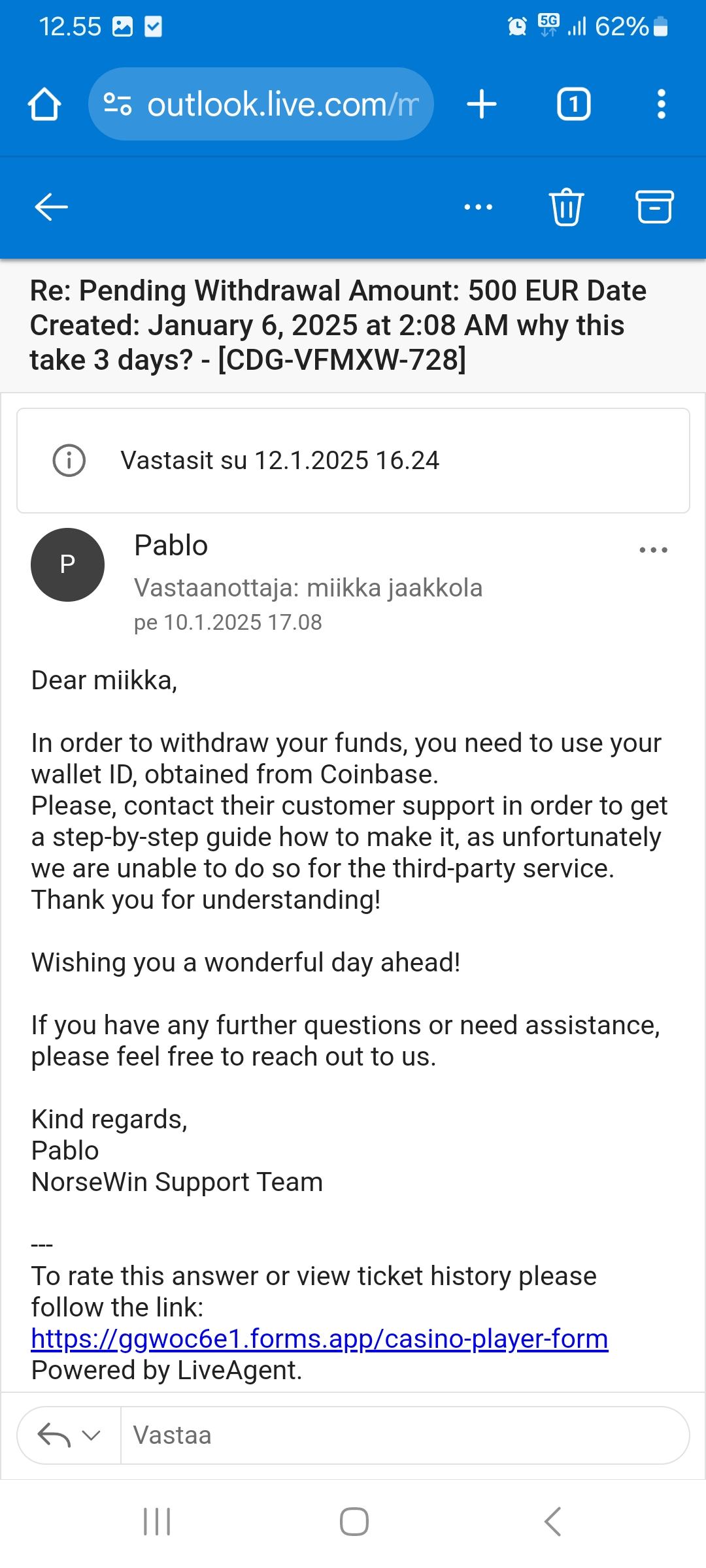The height and width of the screenshot is (1568, 706).
Task: Go to the browser home page
Action: [44, 105]
